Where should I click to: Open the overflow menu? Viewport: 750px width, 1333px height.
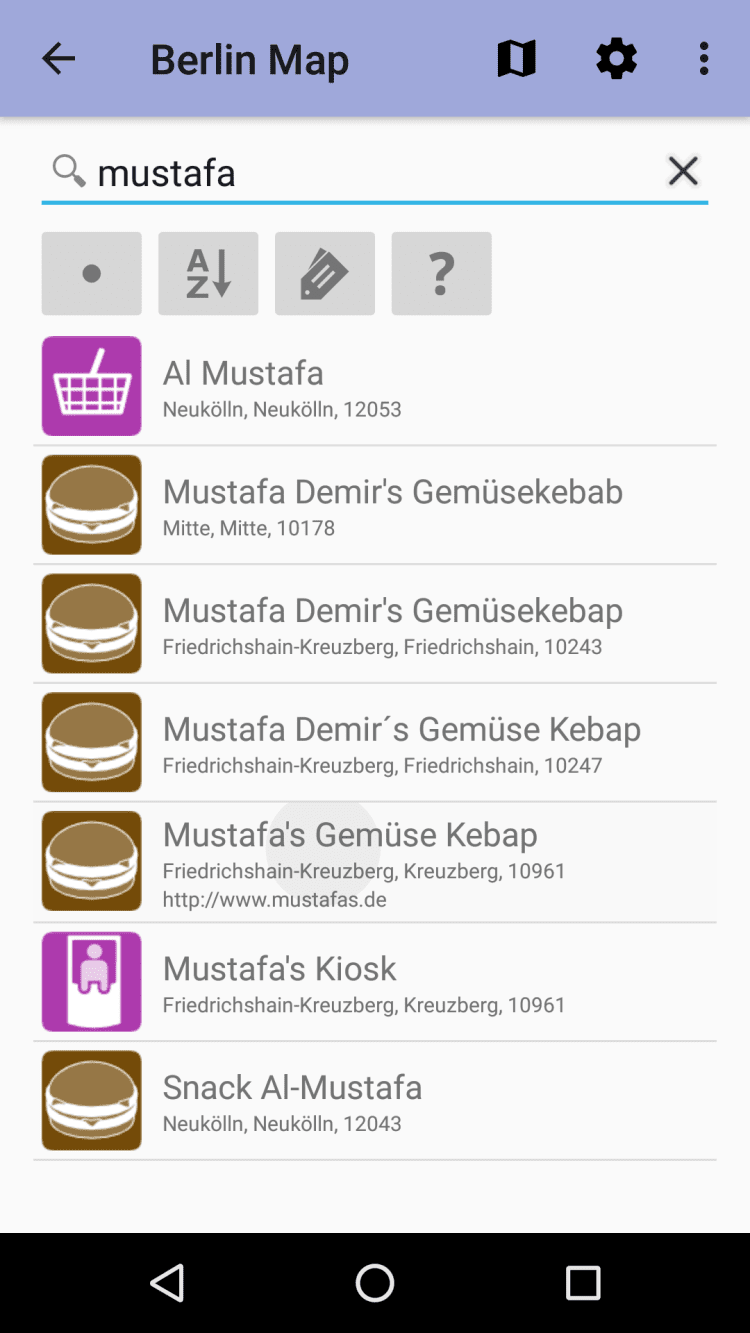pos(704,59)
